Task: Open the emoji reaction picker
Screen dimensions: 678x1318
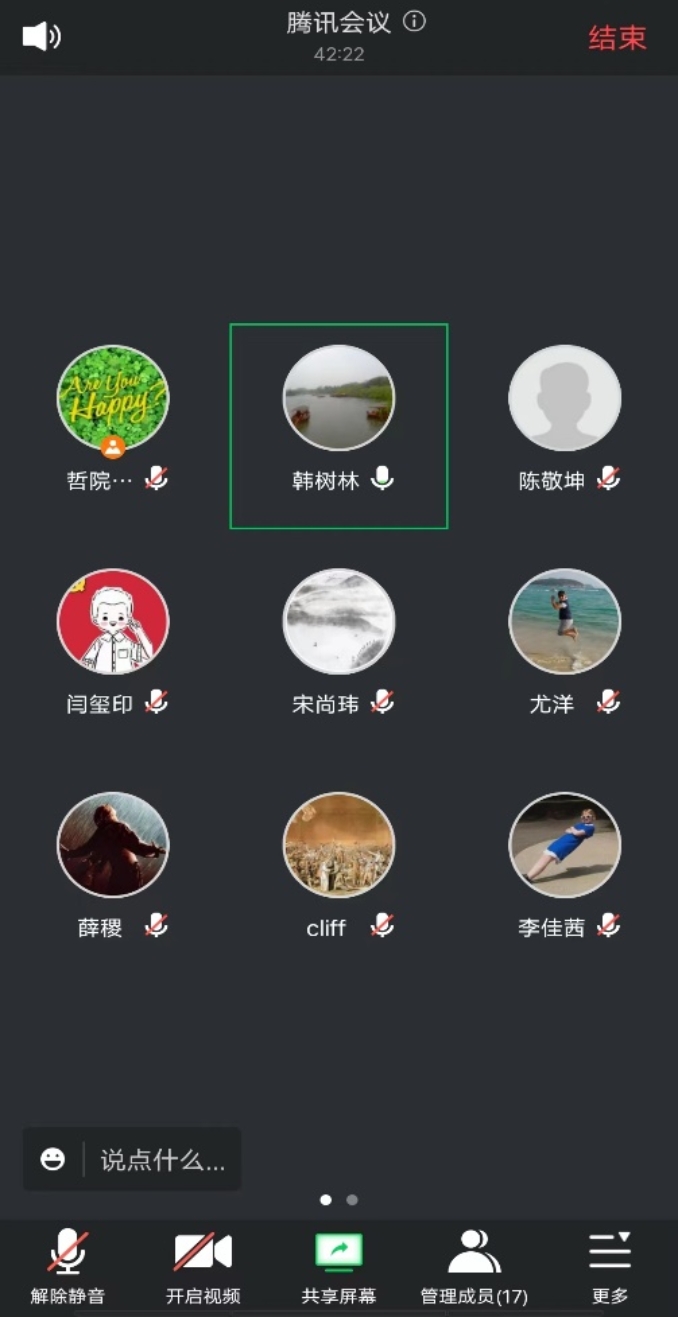Action: [x=53, y=1159]
